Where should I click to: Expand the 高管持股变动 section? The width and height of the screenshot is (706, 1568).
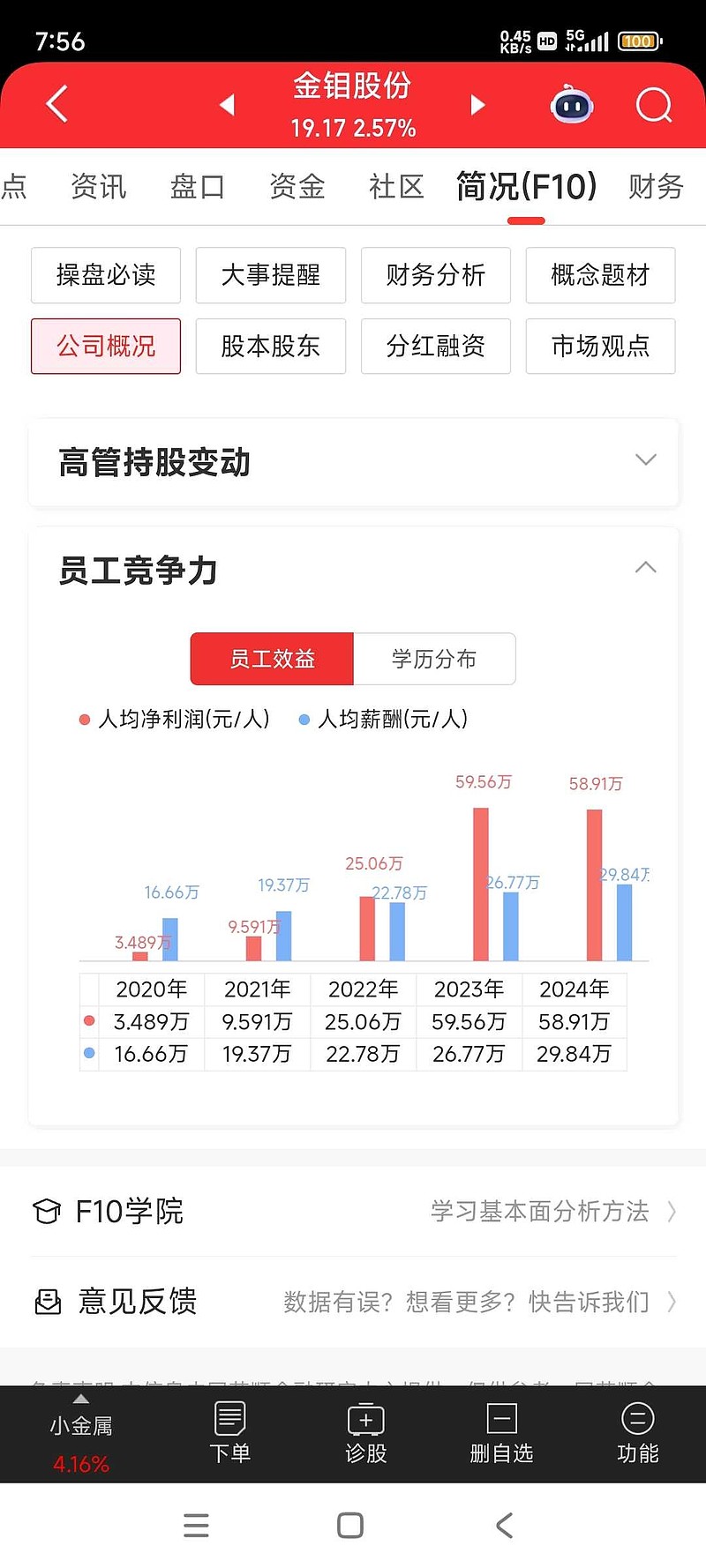[x=646, y=460]
